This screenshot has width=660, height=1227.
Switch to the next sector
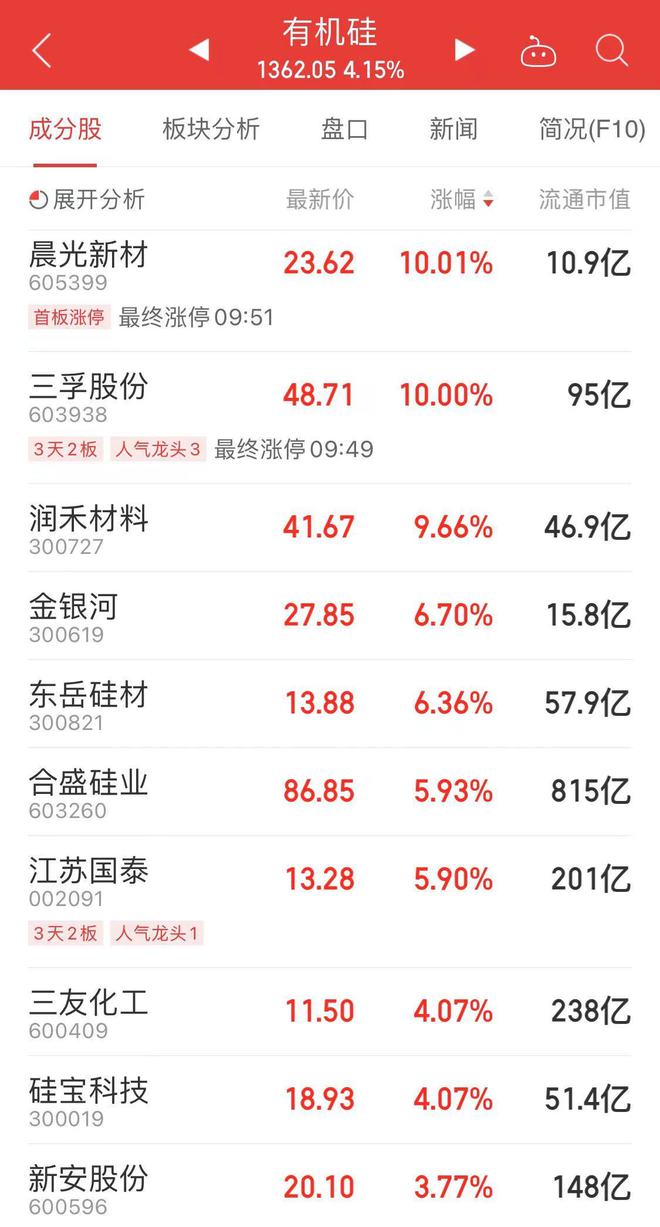pos(464,50)
